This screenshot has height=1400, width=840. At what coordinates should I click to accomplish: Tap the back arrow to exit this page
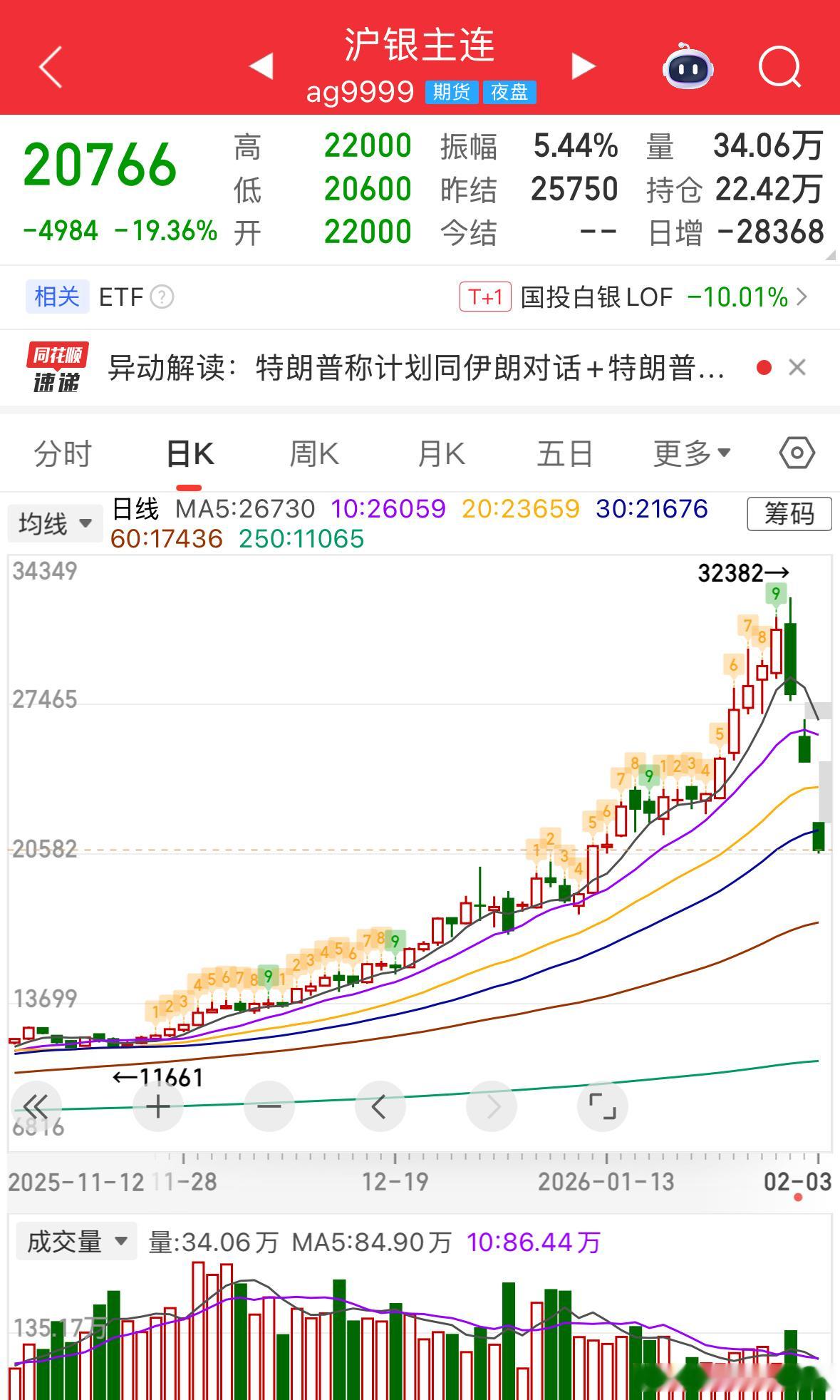click(48, 66)
